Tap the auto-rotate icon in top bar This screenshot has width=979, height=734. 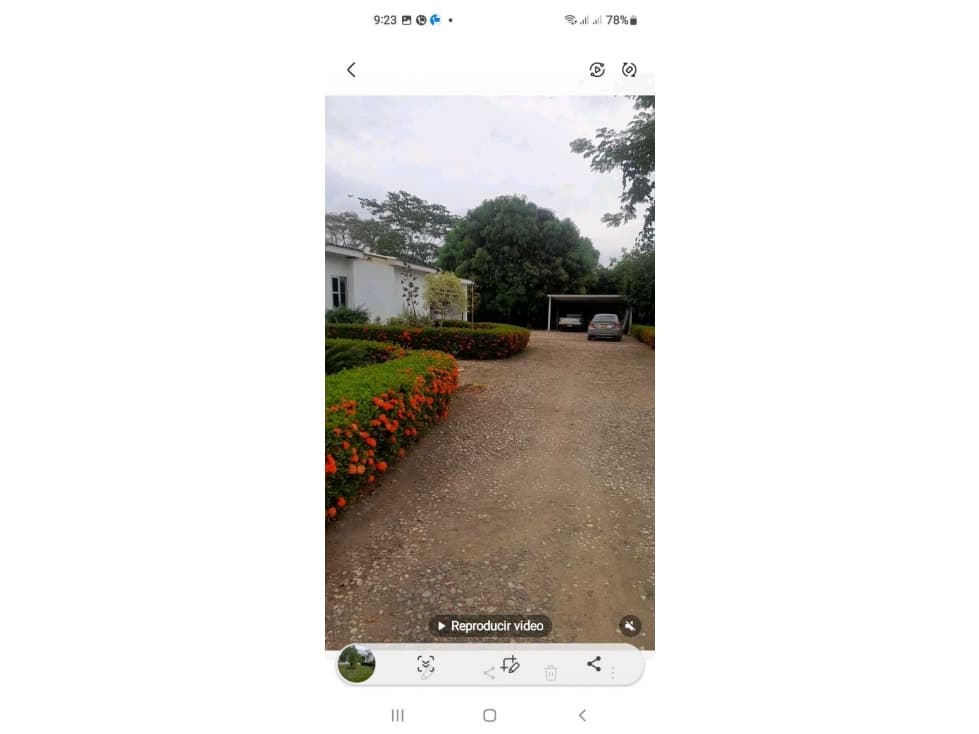pos(629,70)
